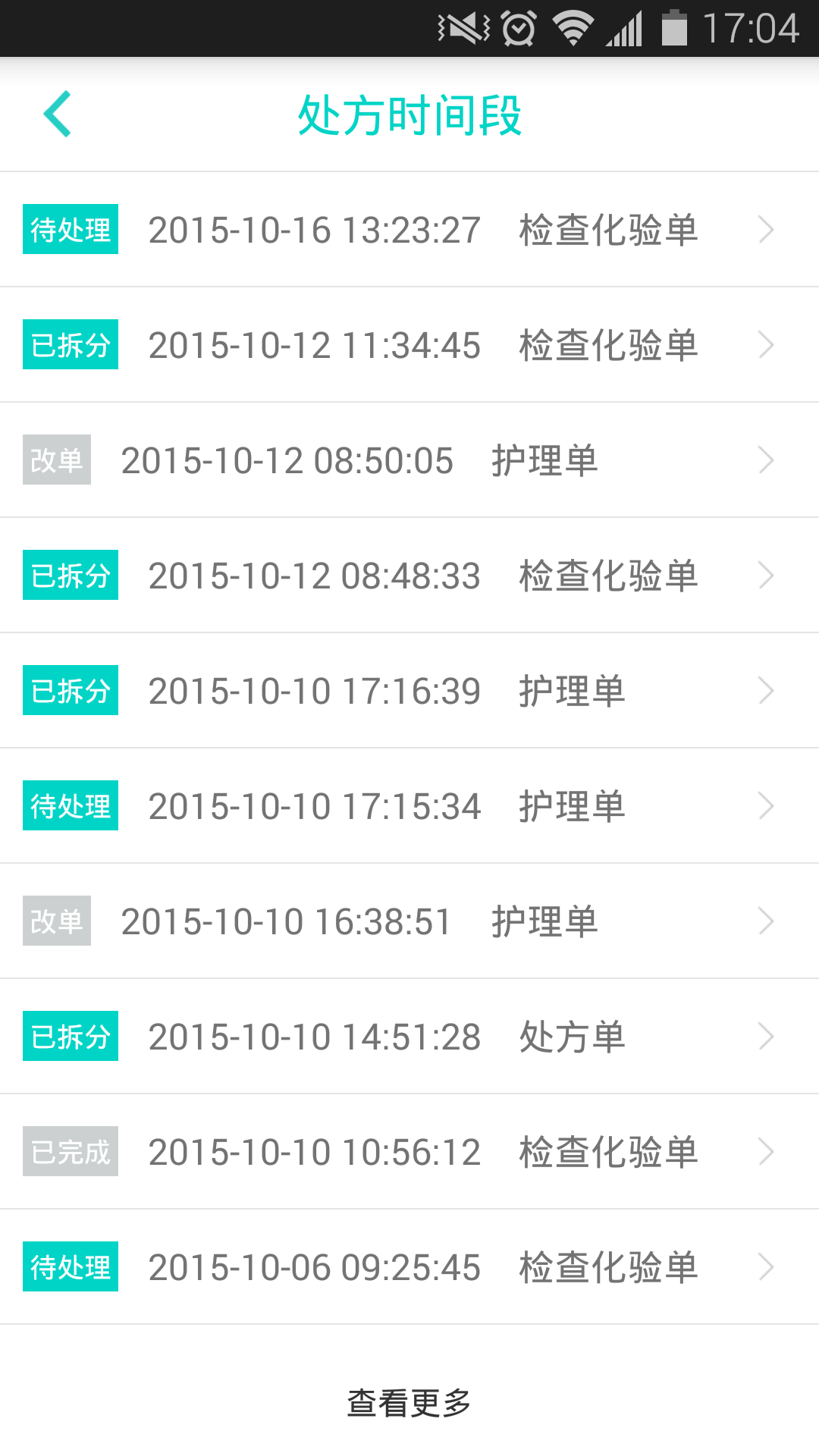Tap the battery indicator in status bar
The width and height of the screenshot is (819, 1456).
(673, 28)
